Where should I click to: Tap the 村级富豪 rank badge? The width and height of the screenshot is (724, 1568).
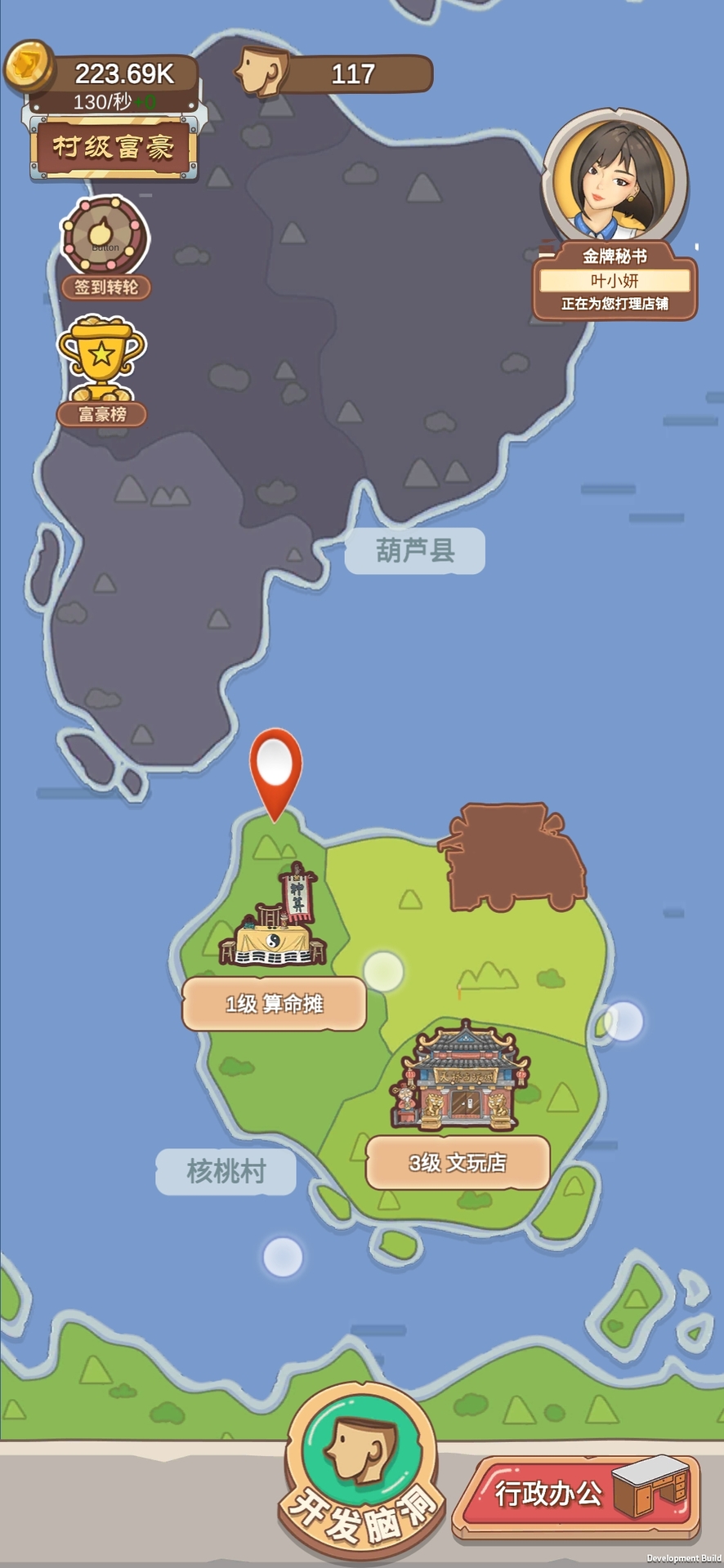114,147
